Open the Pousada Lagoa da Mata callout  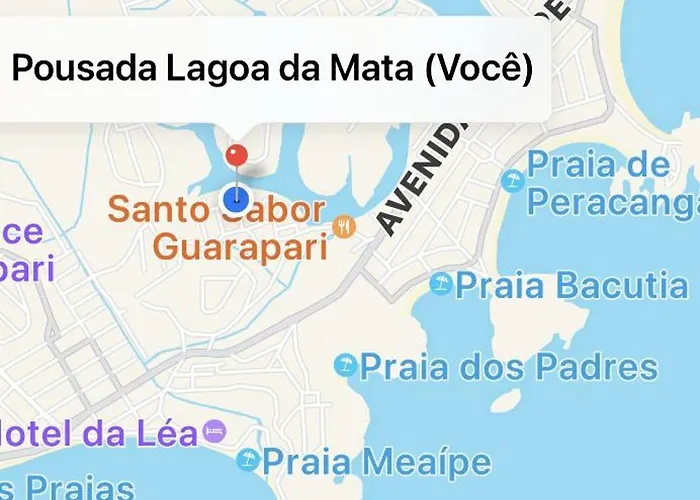coord(272,69)
